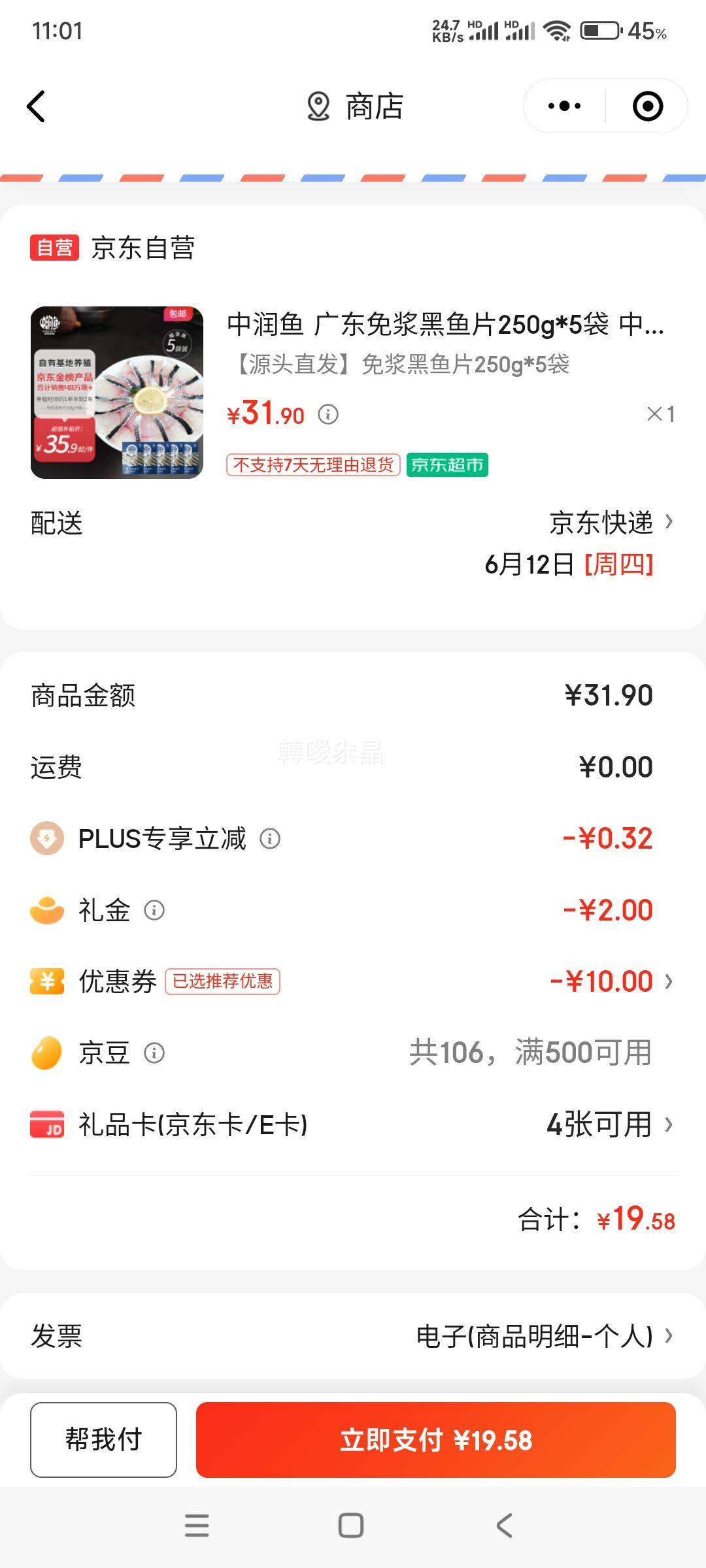The width and height of the screenshot is (706, 1568).
Task: Tap 帮我付 to request someone pay
Action: 103,1439
